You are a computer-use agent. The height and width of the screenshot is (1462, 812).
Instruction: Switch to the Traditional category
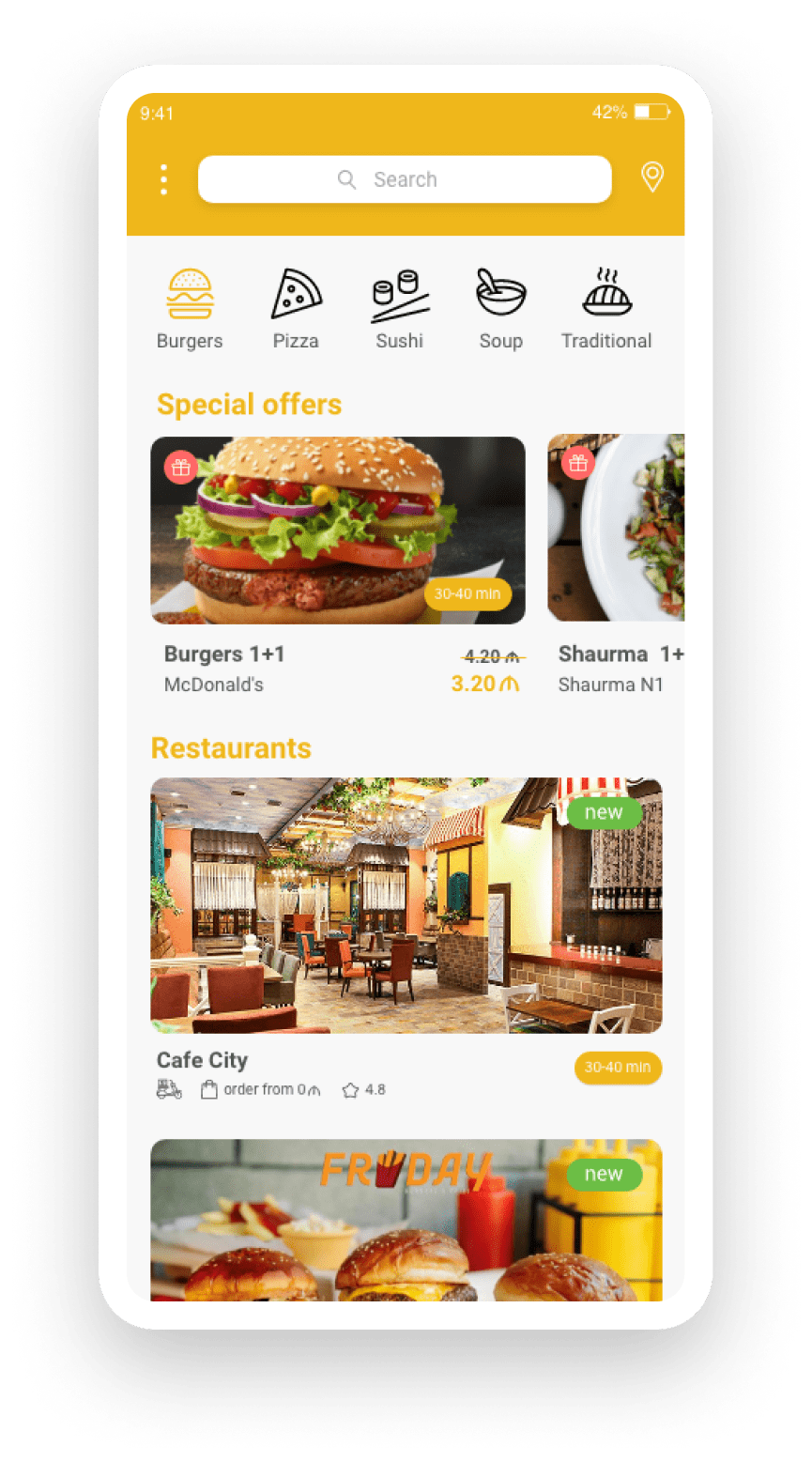coord(606,309)
